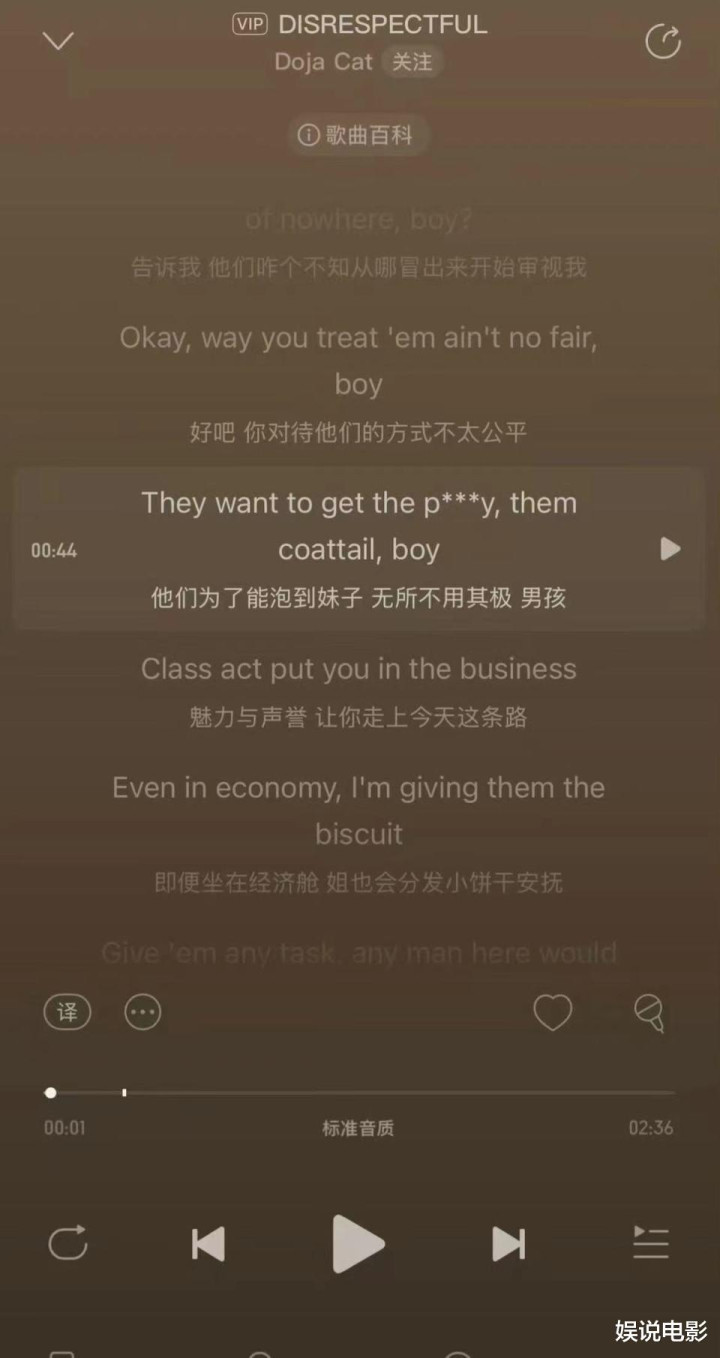Play from the 00:44 lyric line
This screenshot has height=1358, width=720.
coord(670,549)
